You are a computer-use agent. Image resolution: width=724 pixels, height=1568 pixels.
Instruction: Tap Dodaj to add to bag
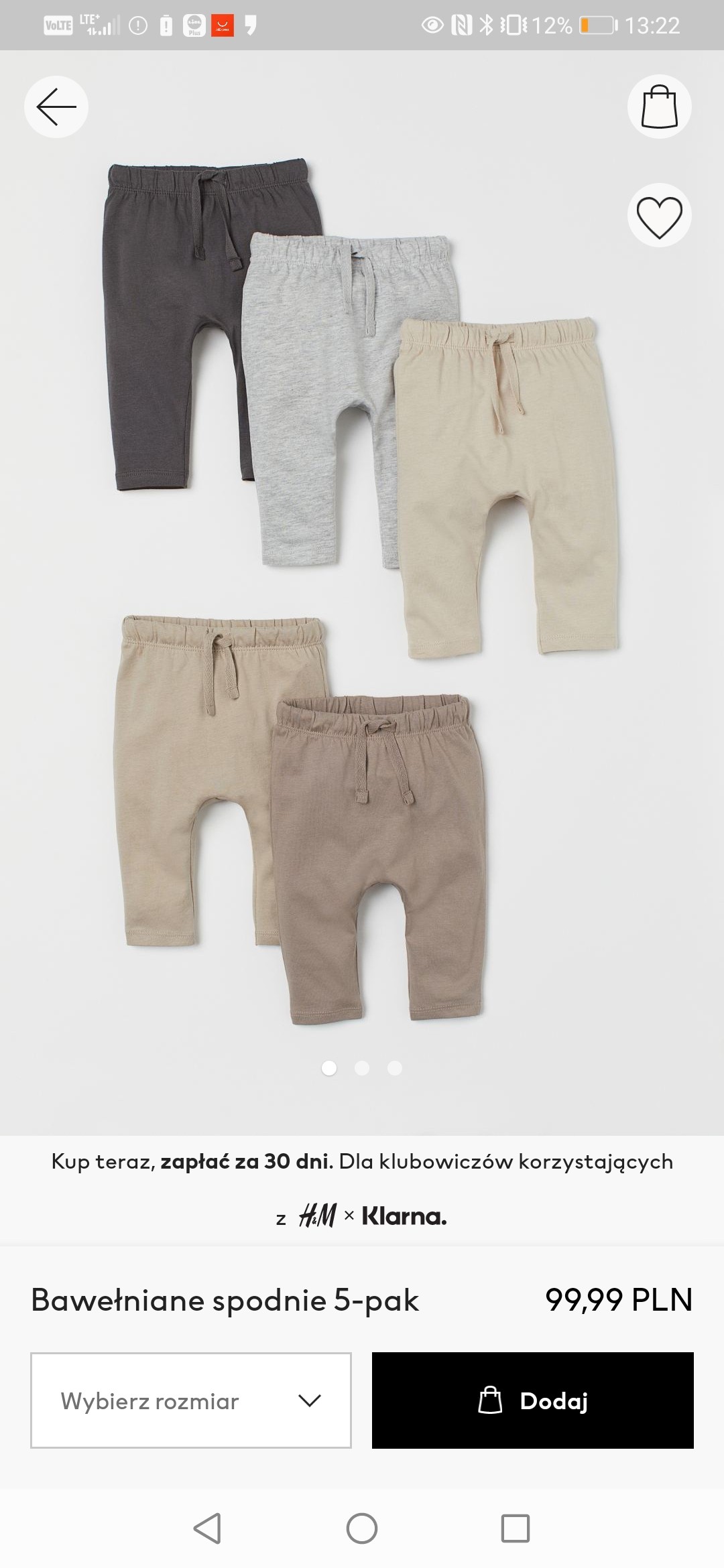[533, 1400]
